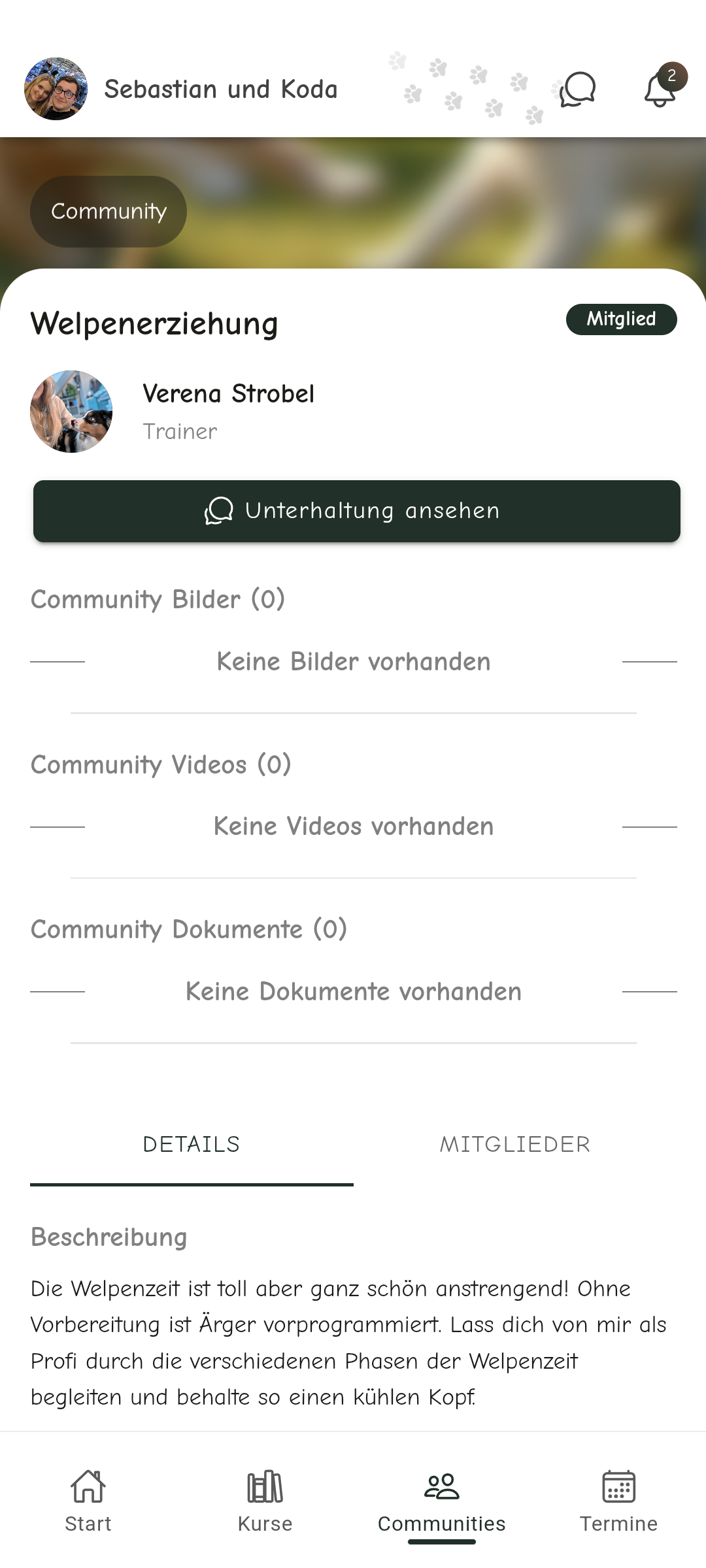Click the Mitglied badge
The height and width of the screenshot is (1568, 706).
[621, 319]
